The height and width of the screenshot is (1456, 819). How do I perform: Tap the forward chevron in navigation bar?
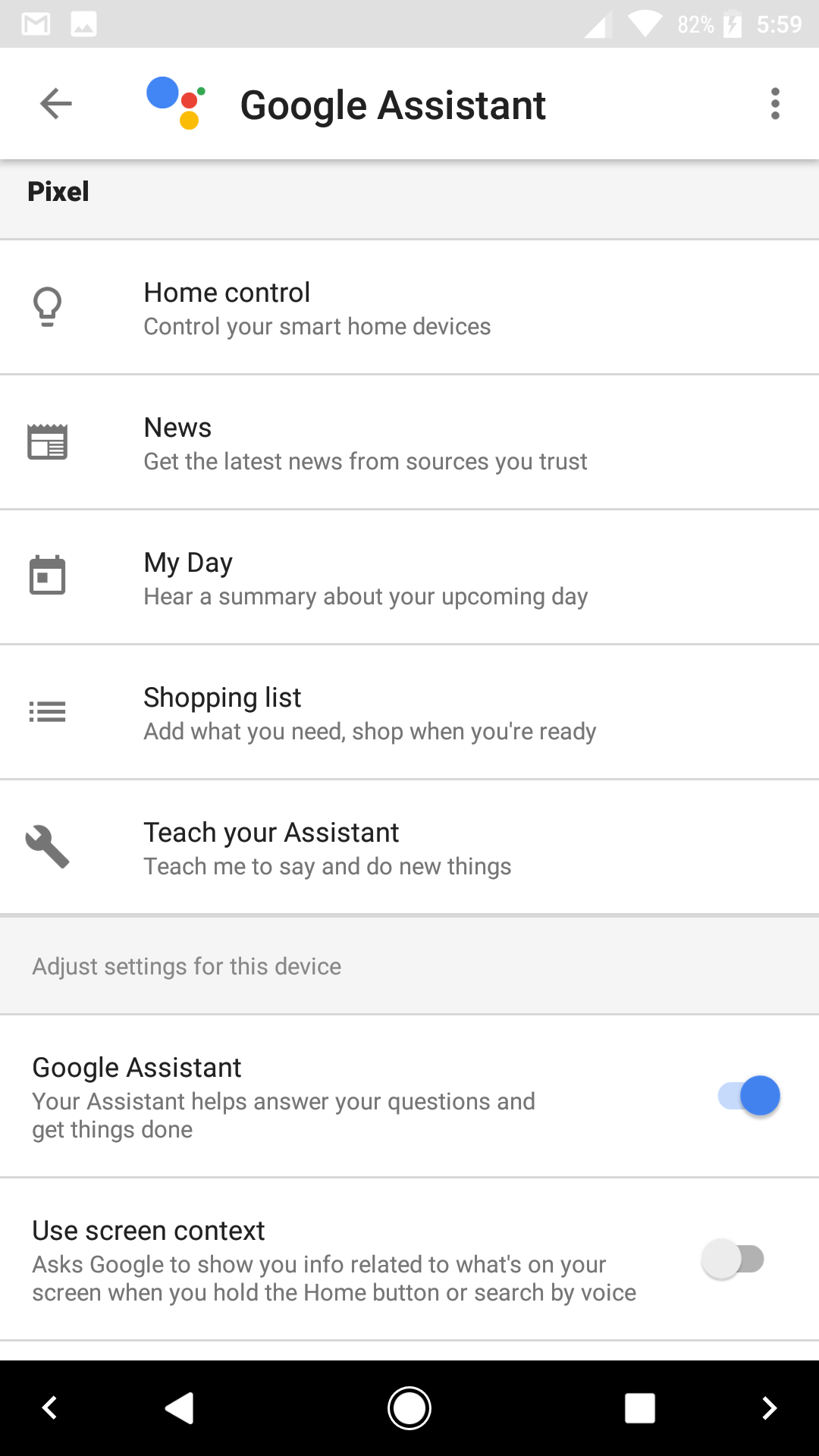coord(769,1408)
